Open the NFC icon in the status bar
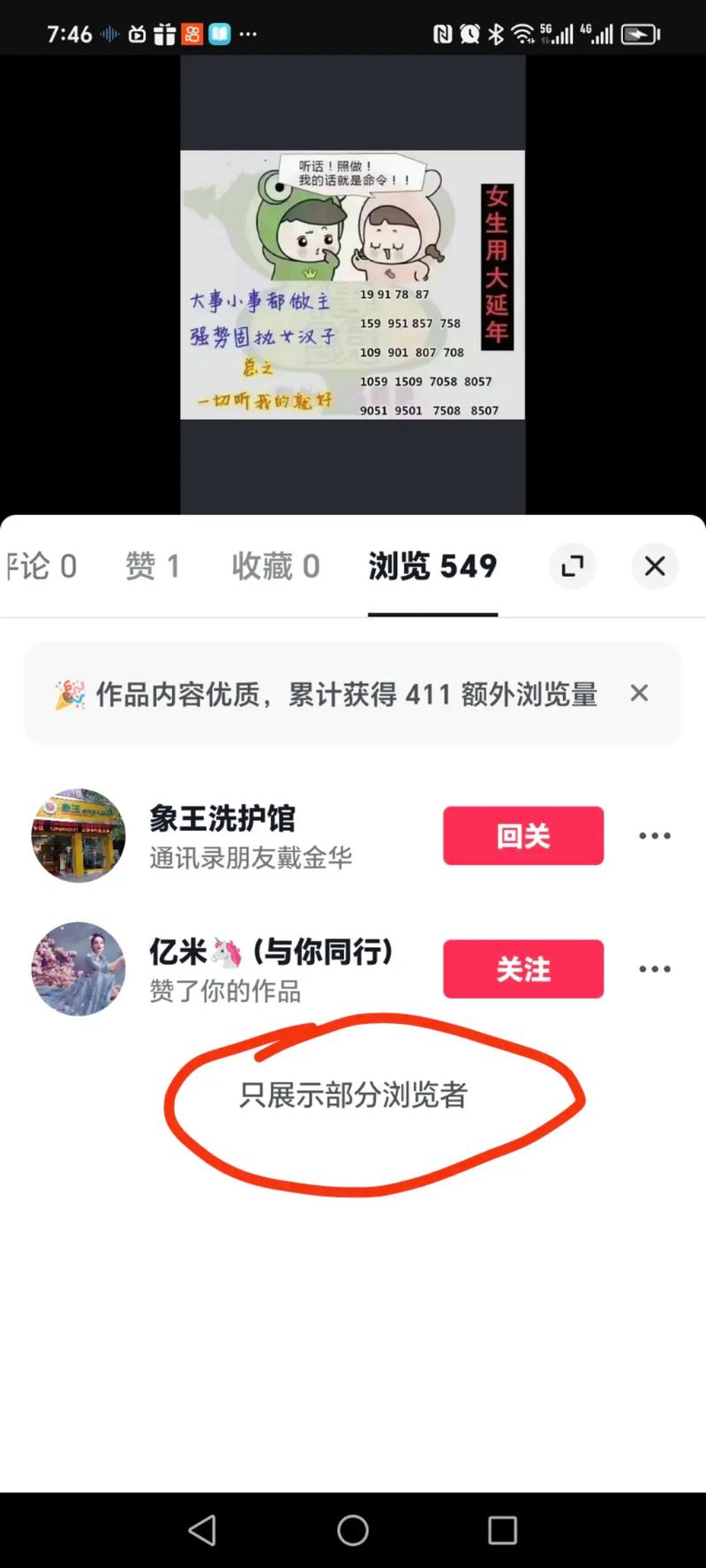Image resolution: width=706 pixels, height=1568 pixels. (440, 34)
